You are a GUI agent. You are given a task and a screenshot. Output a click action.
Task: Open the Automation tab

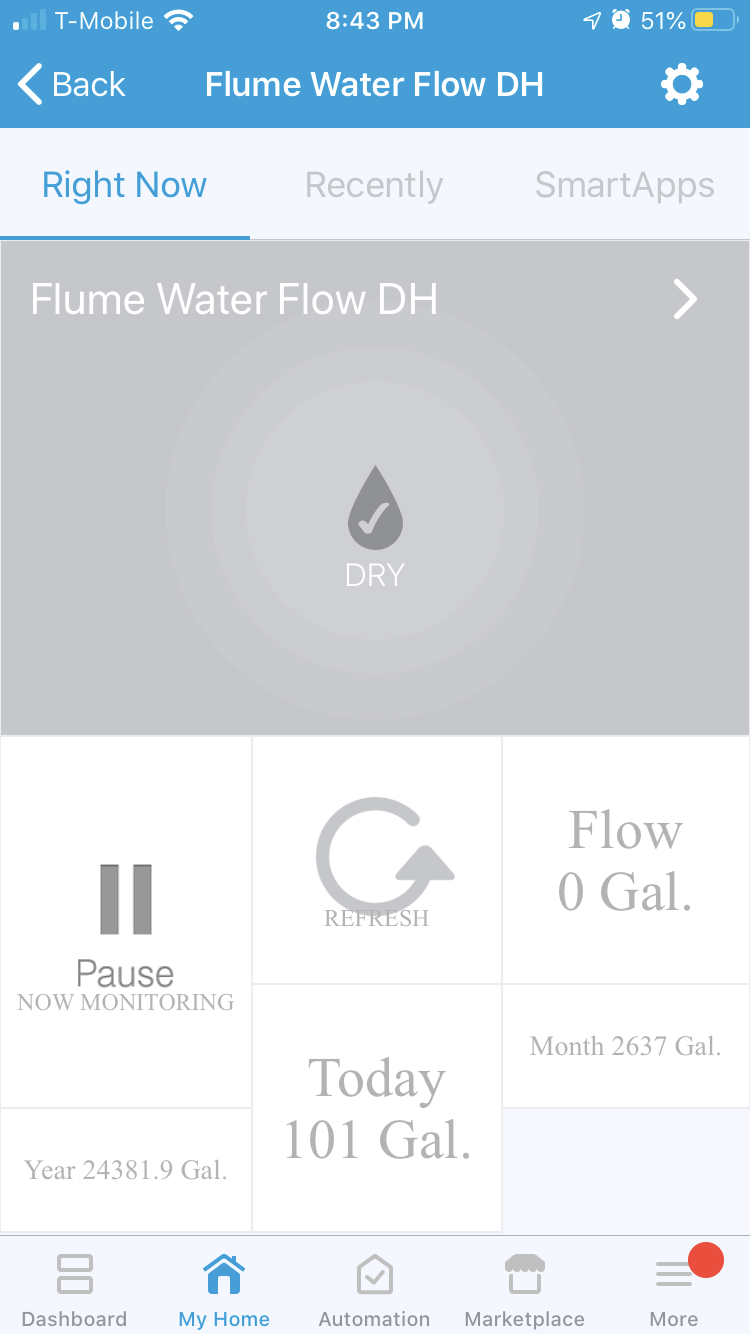coord(374,1288)
